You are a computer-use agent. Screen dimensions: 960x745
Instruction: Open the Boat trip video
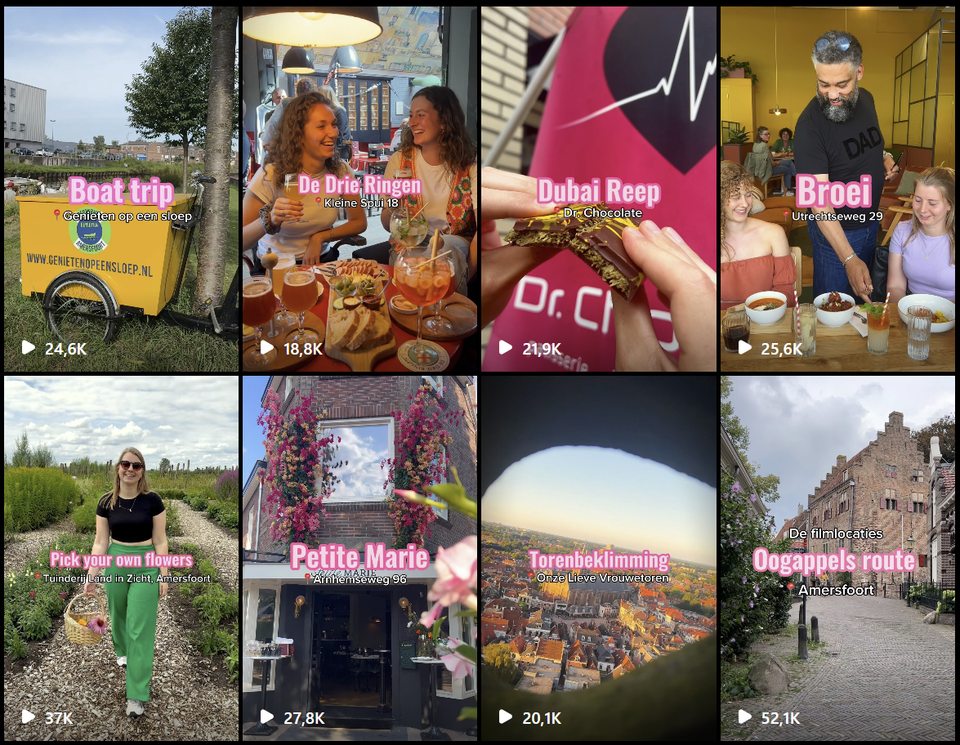coord(121,190)
